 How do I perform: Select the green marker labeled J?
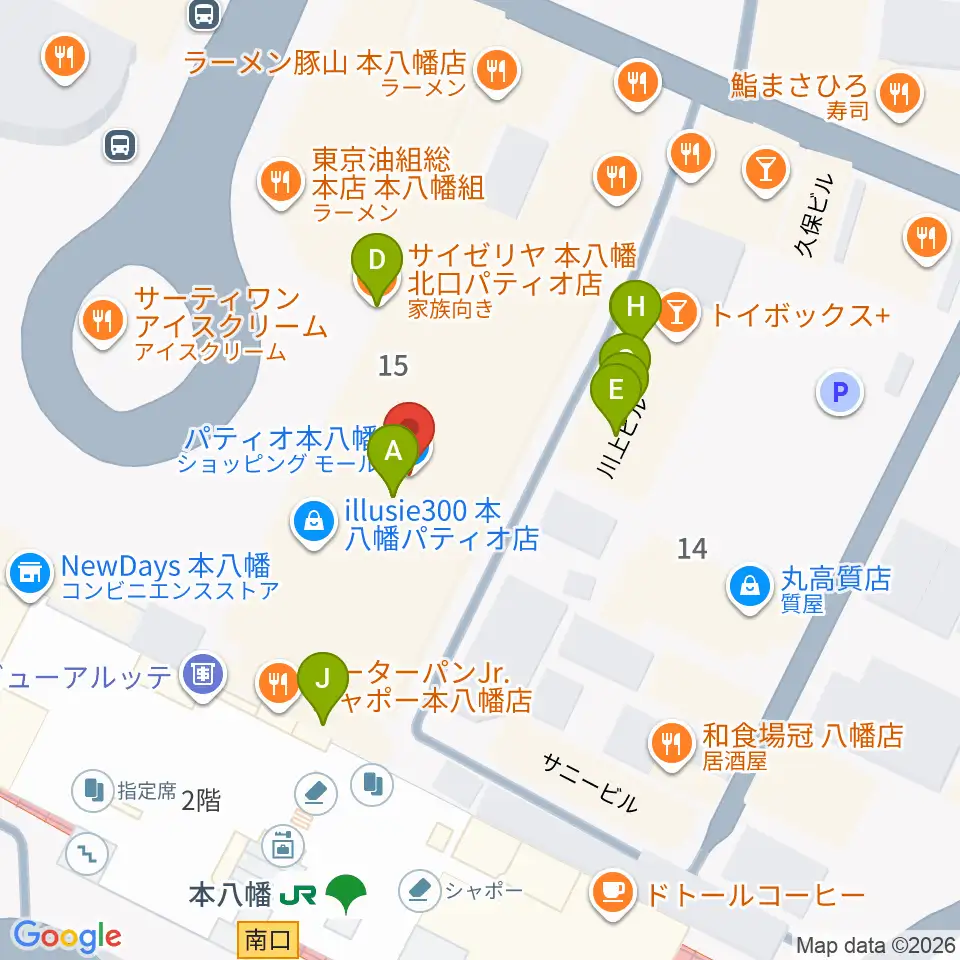tap(323, 684)
